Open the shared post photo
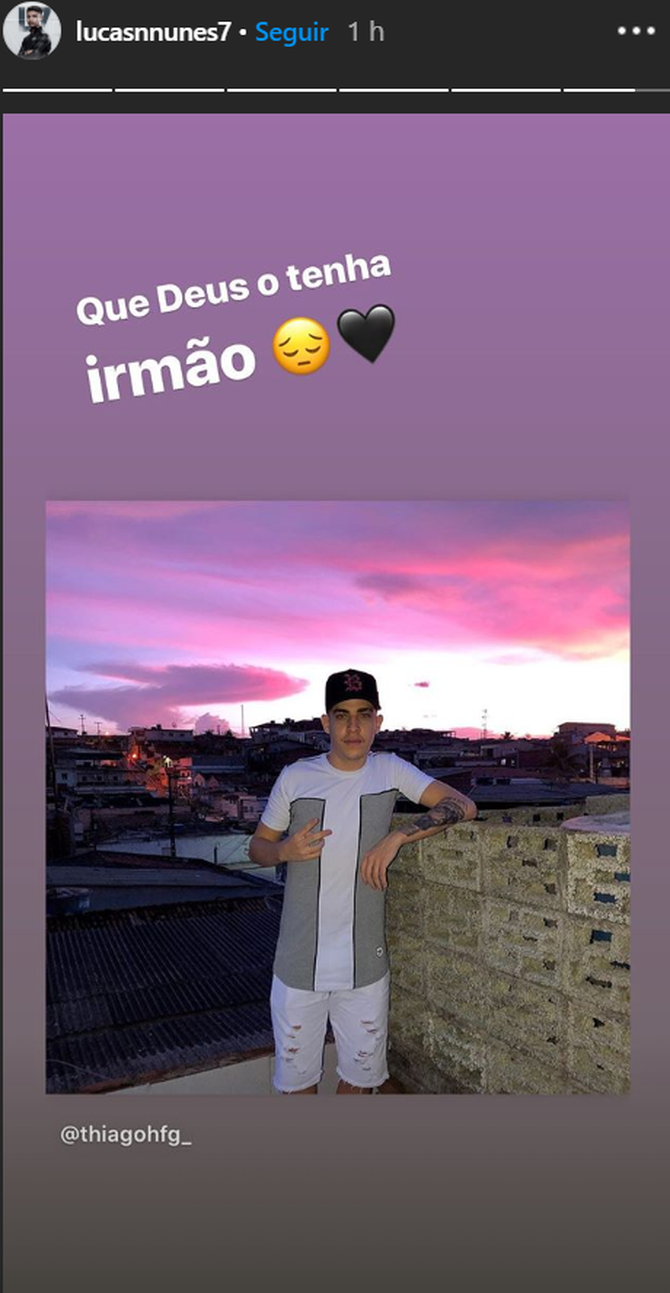This screenshot has width=670, height=1293. pos(337,796)
